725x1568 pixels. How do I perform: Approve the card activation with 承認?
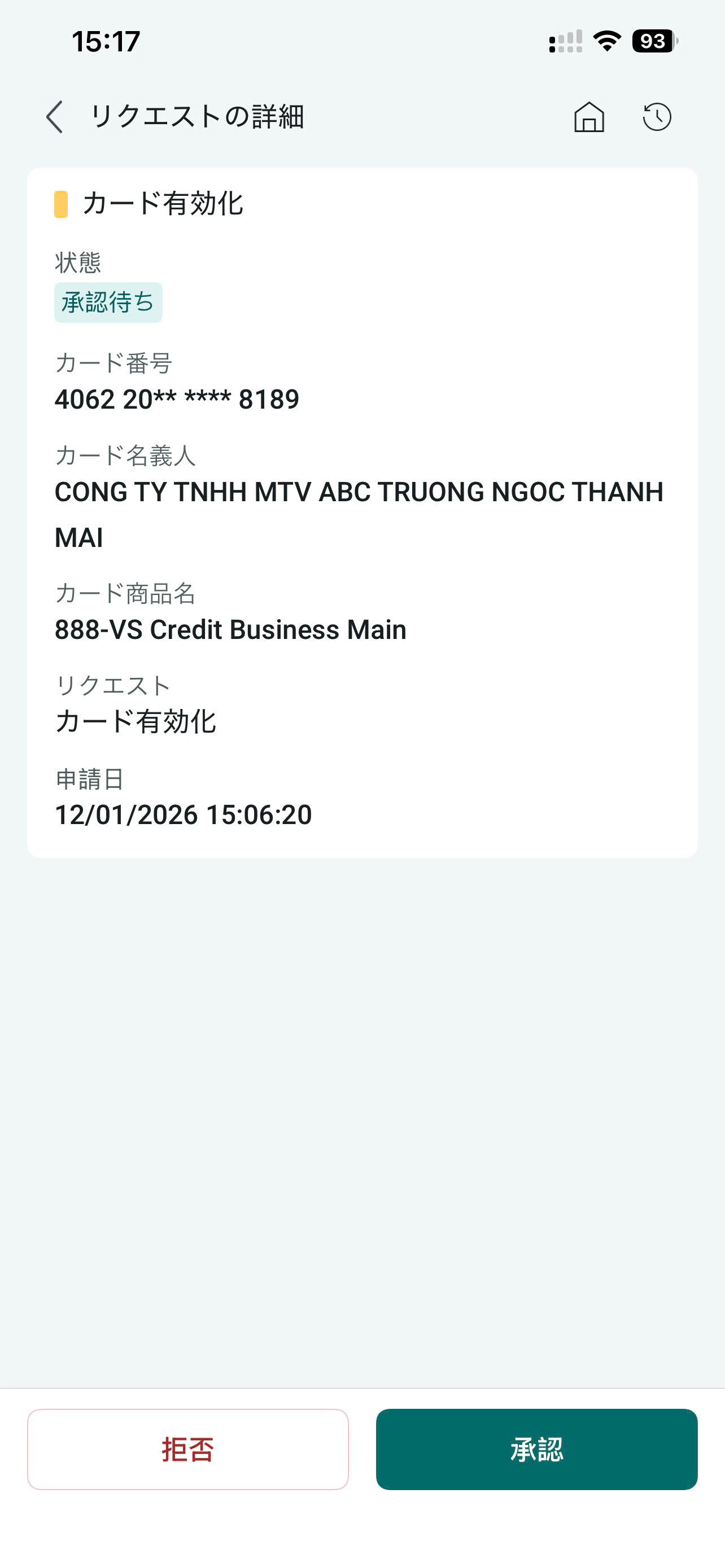[536, 1449]
